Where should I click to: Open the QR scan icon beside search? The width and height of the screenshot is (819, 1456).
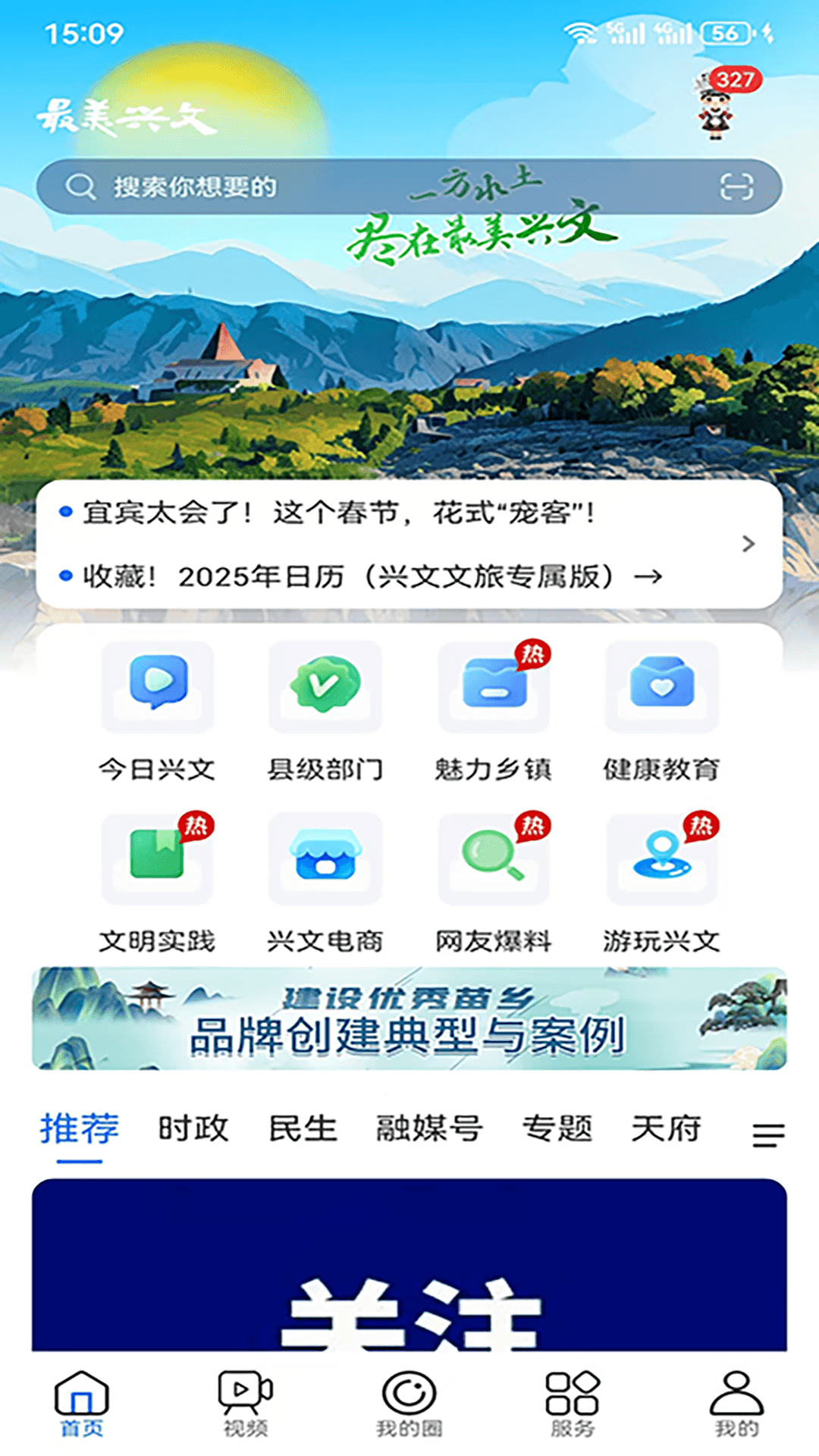coord(735,186)
